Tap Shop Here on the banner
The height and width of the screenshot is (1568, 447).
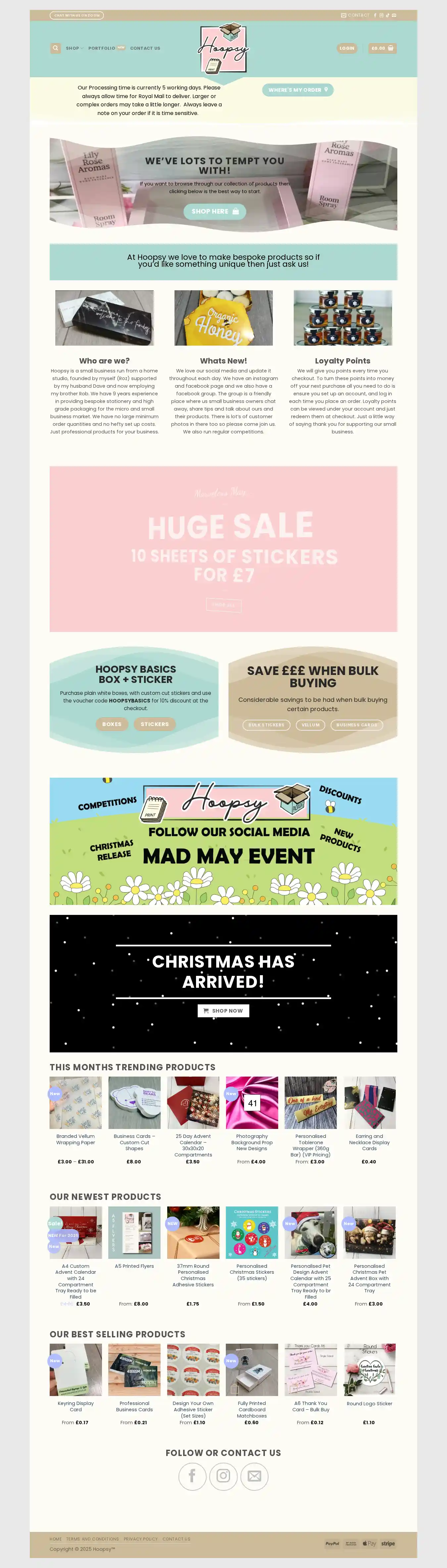(x=215, y=211)
